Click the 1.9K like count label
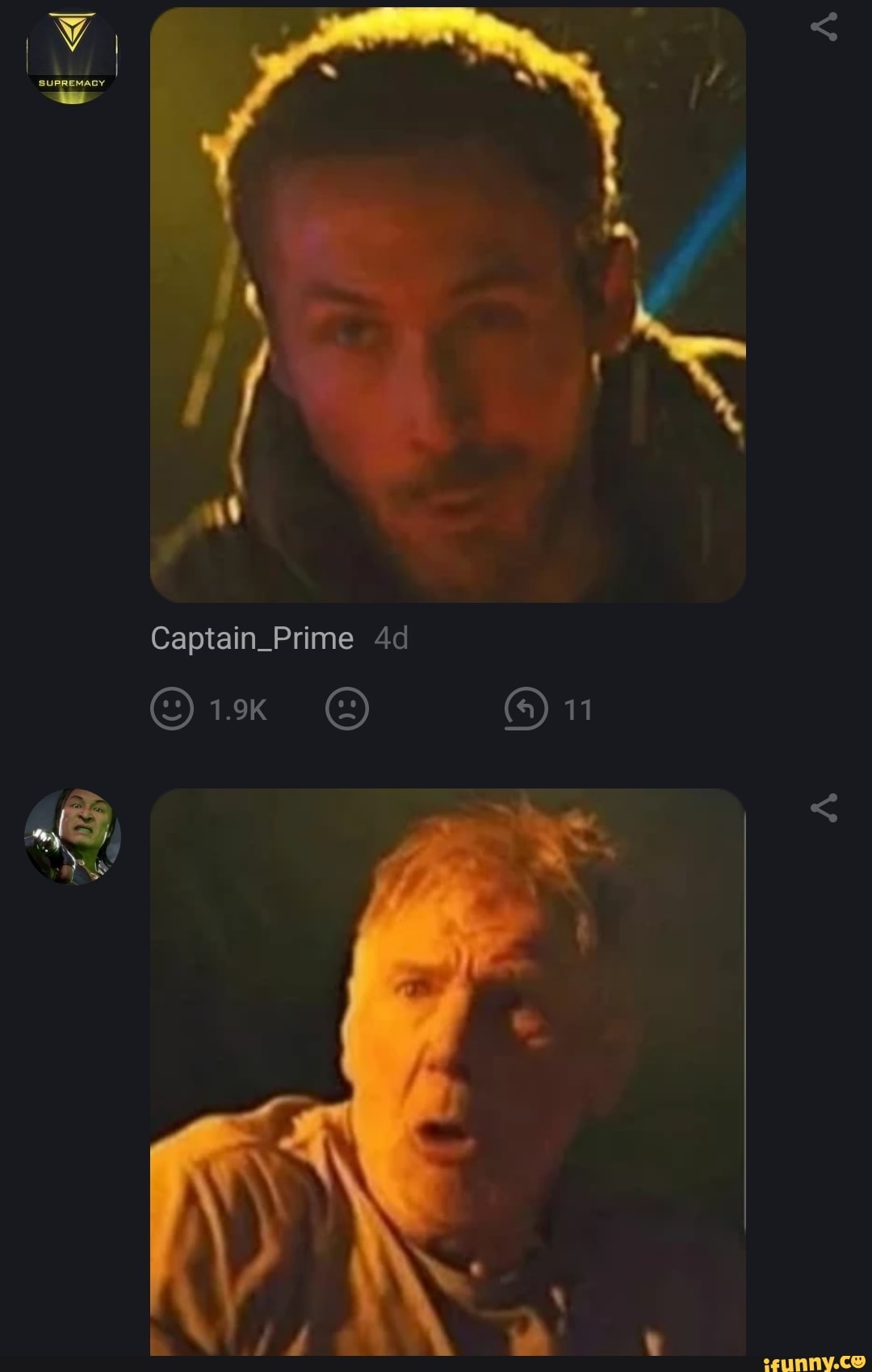This screenshot has width=872, height=1372. coord(236,710)
